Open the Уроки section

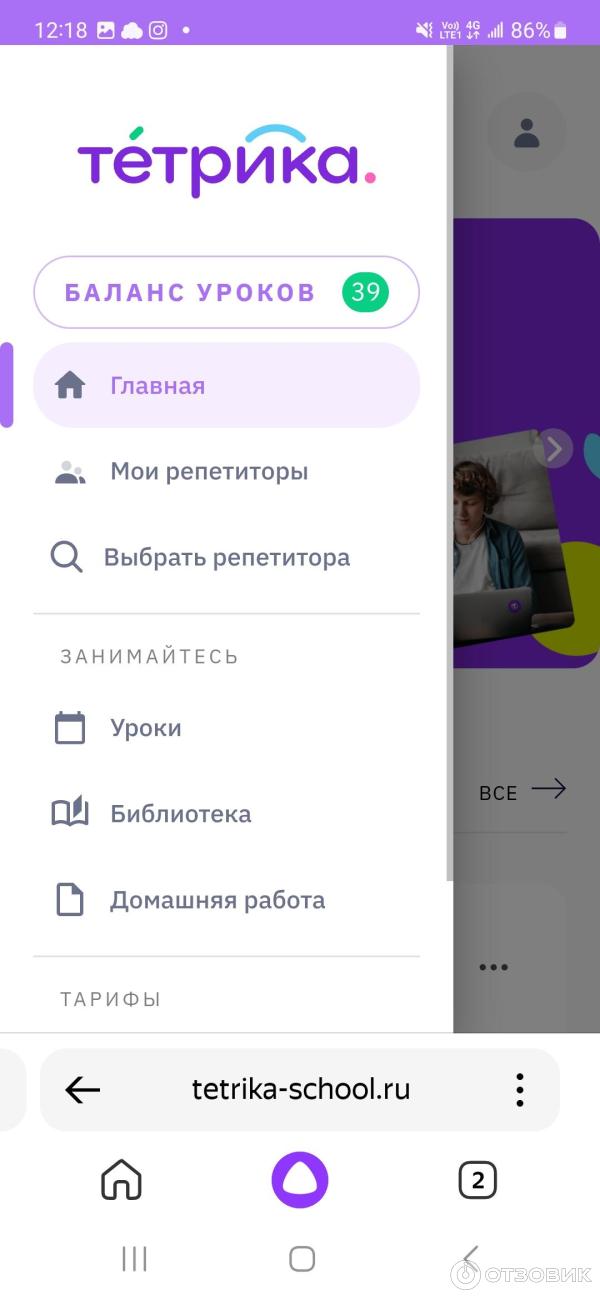pos(145,728)
